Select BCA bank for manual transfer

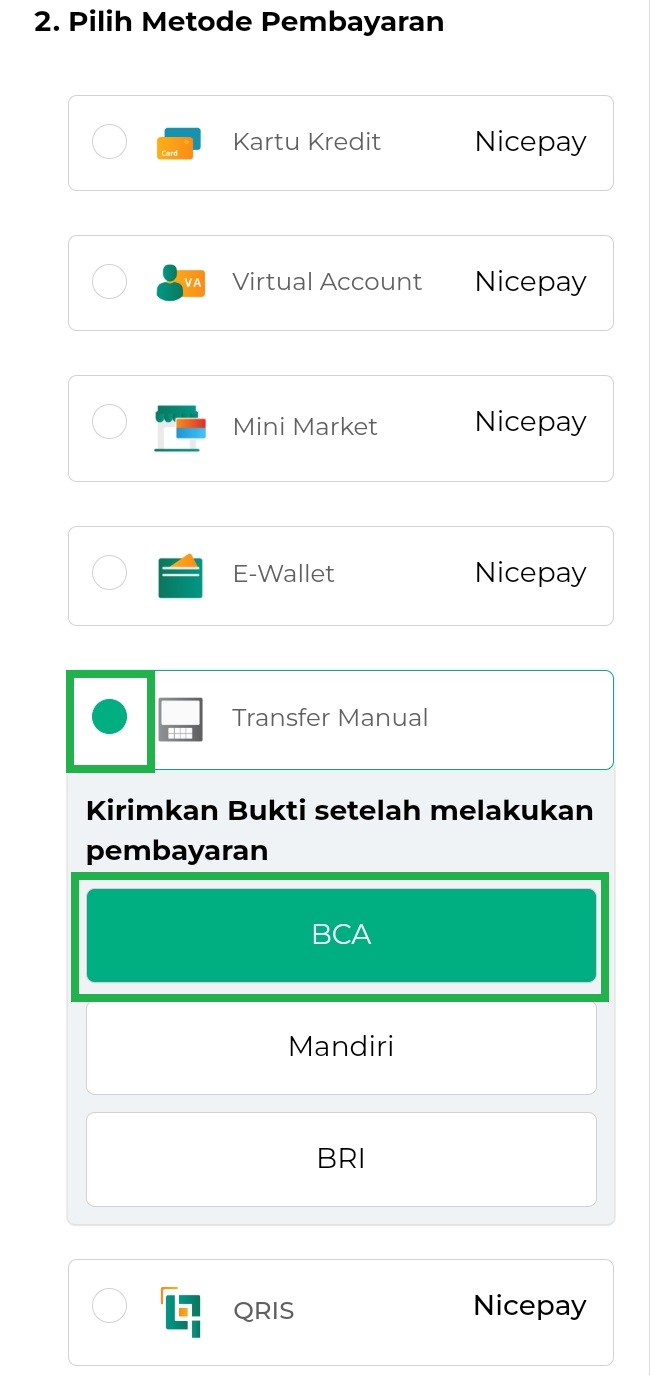[x=341, y=935]
